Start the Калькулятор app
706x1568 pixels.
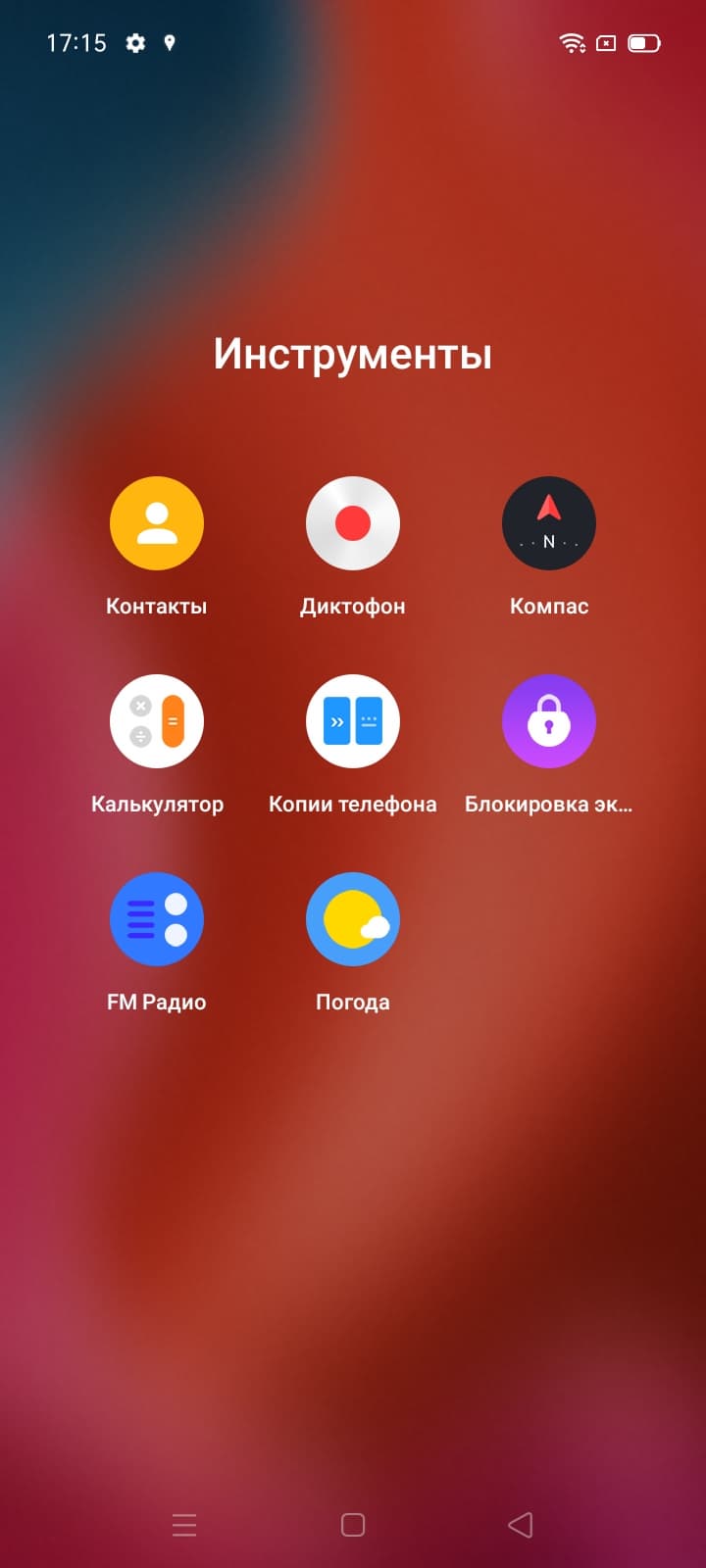pos(157,721)
